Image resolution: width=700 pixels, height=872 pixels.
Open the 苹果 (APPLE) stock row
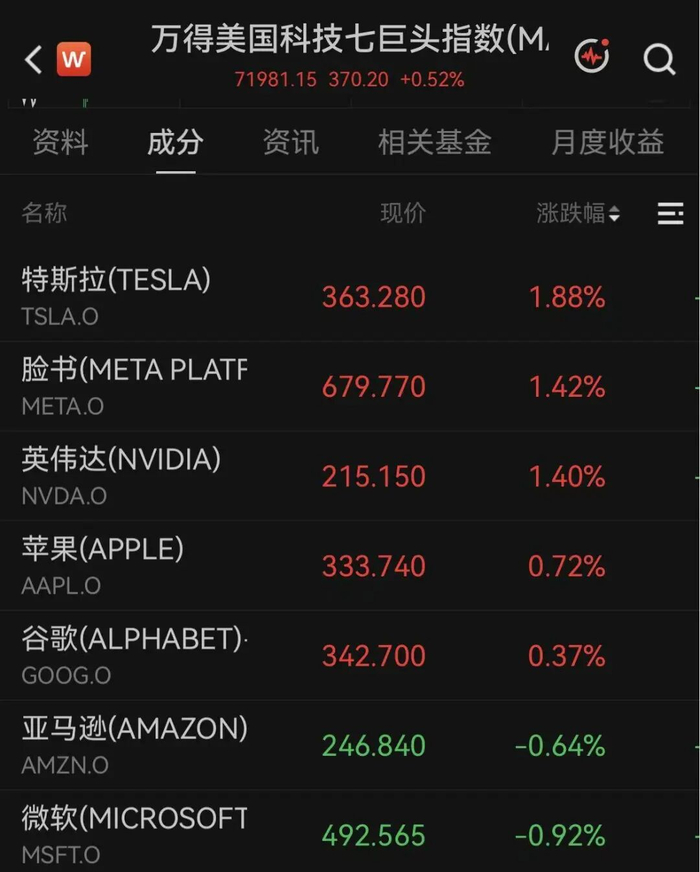(x=350, y=566)
